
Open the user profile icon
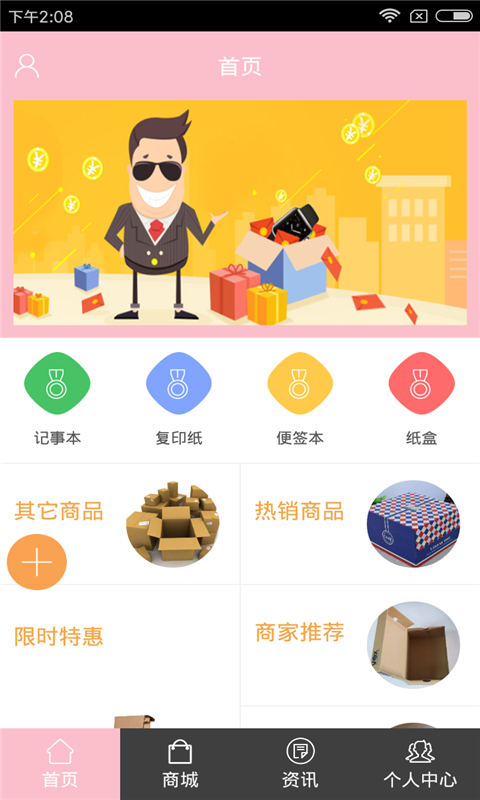[x=27, y=66]
